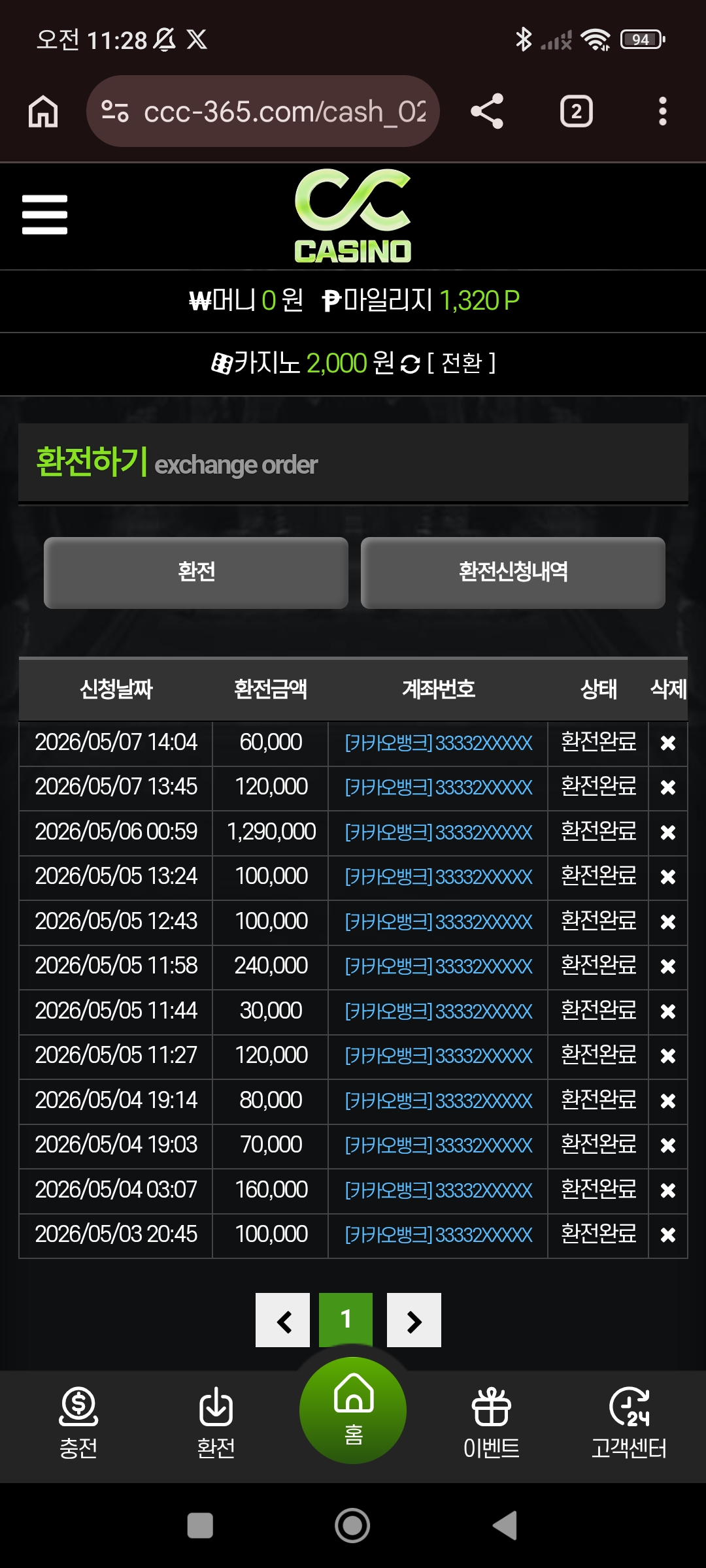The height and width of the screenshot is (1568, 706).
Task: Open 충전 in the bottom navigation
Action: [x=78, y=1423]
